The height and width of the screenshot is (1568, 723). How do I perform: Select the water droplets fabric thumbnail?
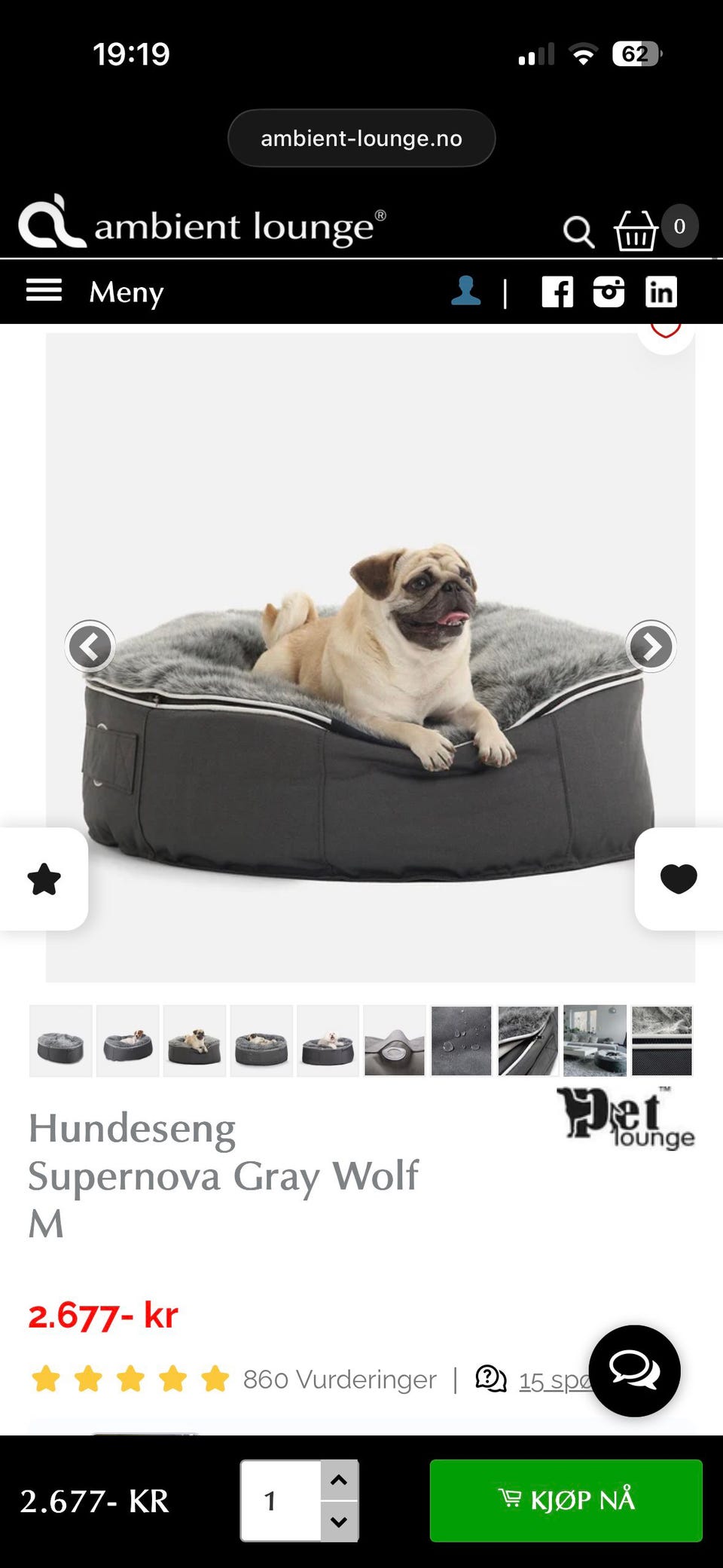click(461, 1041)
